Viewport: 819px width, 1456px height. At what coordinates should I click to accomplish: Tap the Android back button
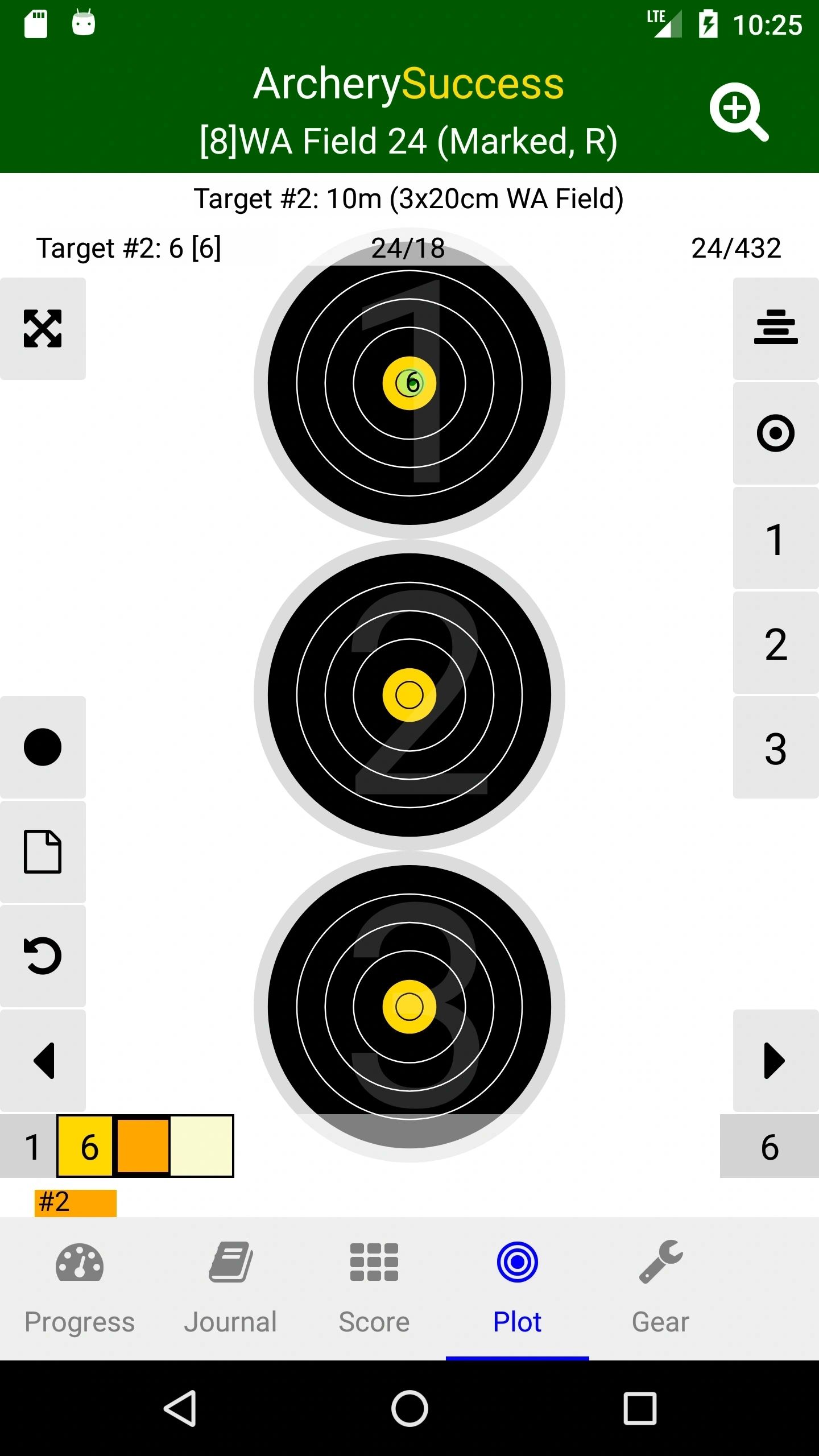coord(180,1408)
